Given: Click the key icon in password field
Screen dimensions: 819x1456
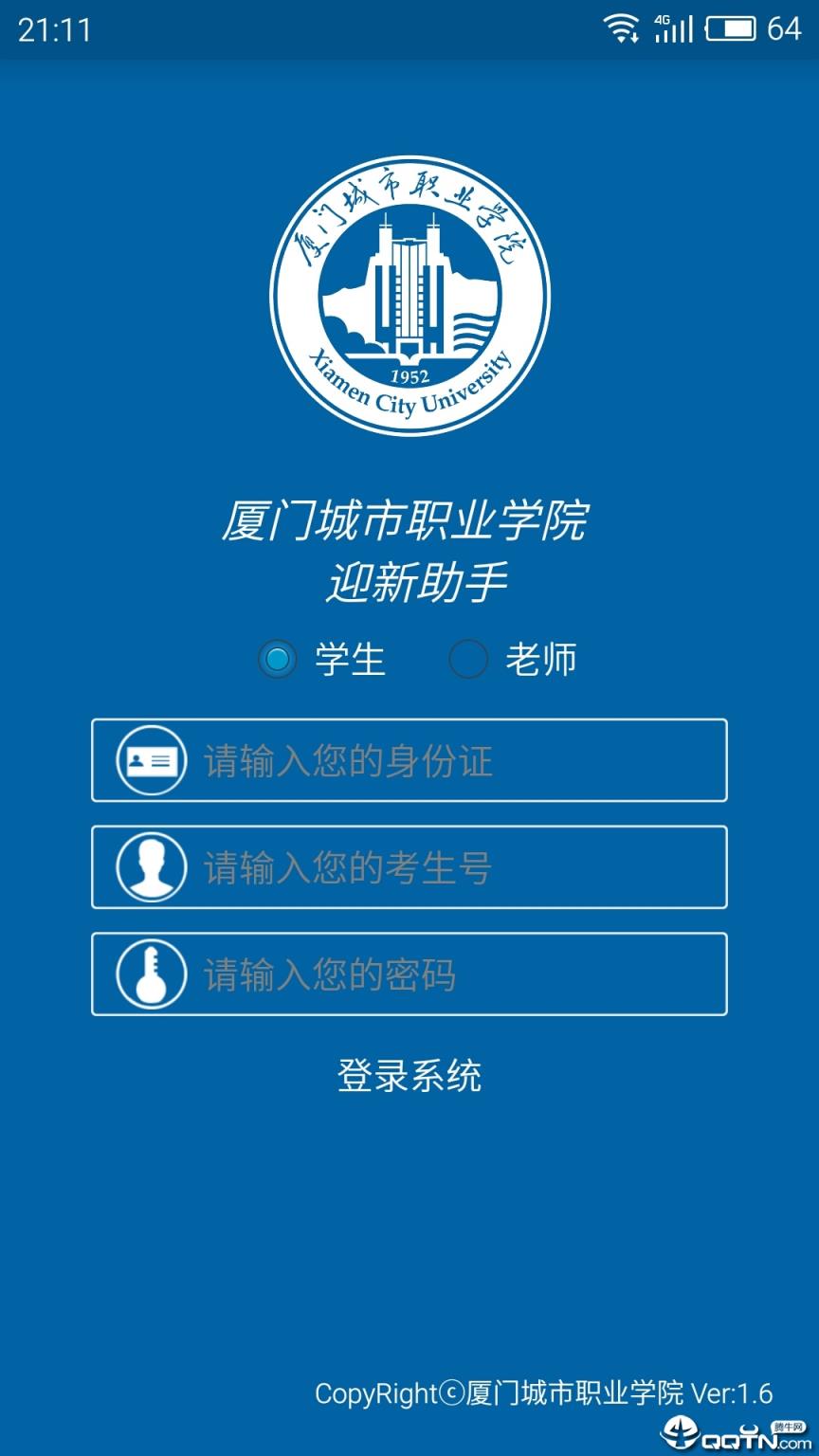Looking at the screenshot, I should (x=150, y=974).
